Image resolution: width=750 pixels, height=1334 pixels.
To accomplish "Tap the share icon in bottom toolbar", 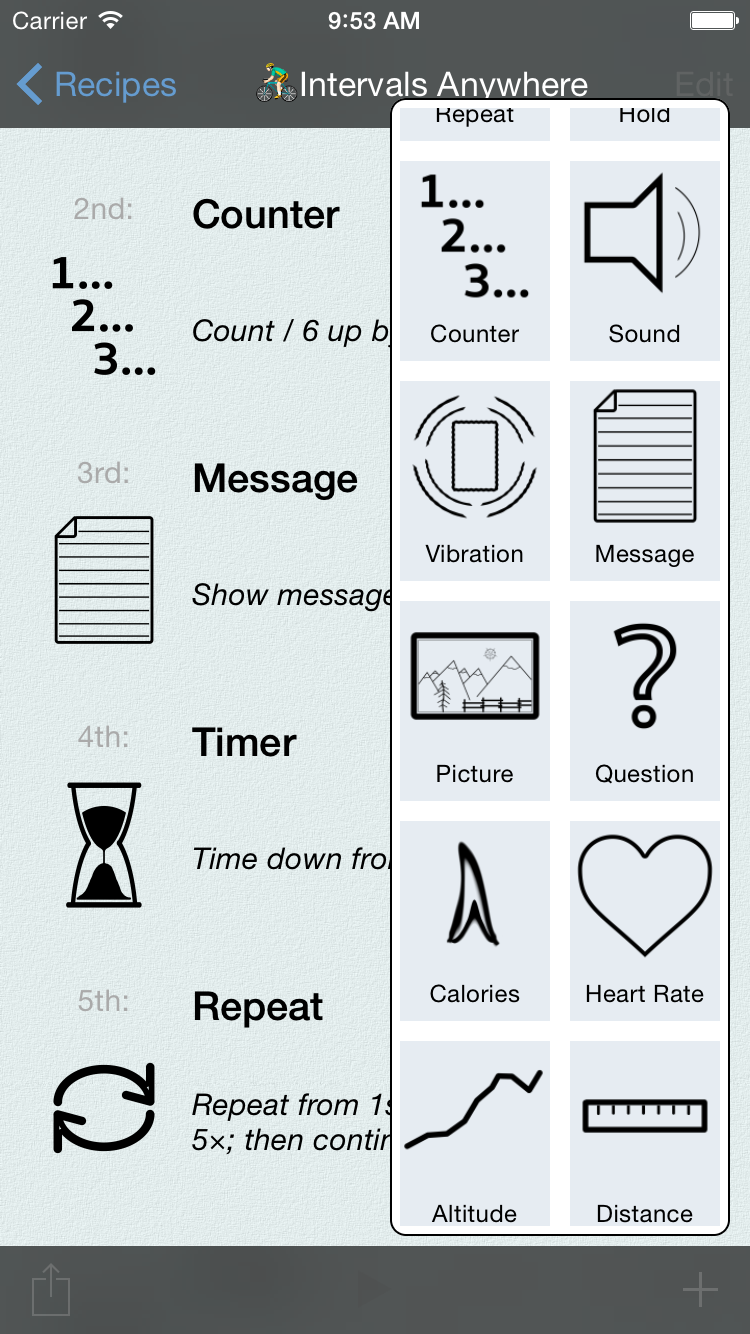I will pyautogui.click(x=51, y=1290).
